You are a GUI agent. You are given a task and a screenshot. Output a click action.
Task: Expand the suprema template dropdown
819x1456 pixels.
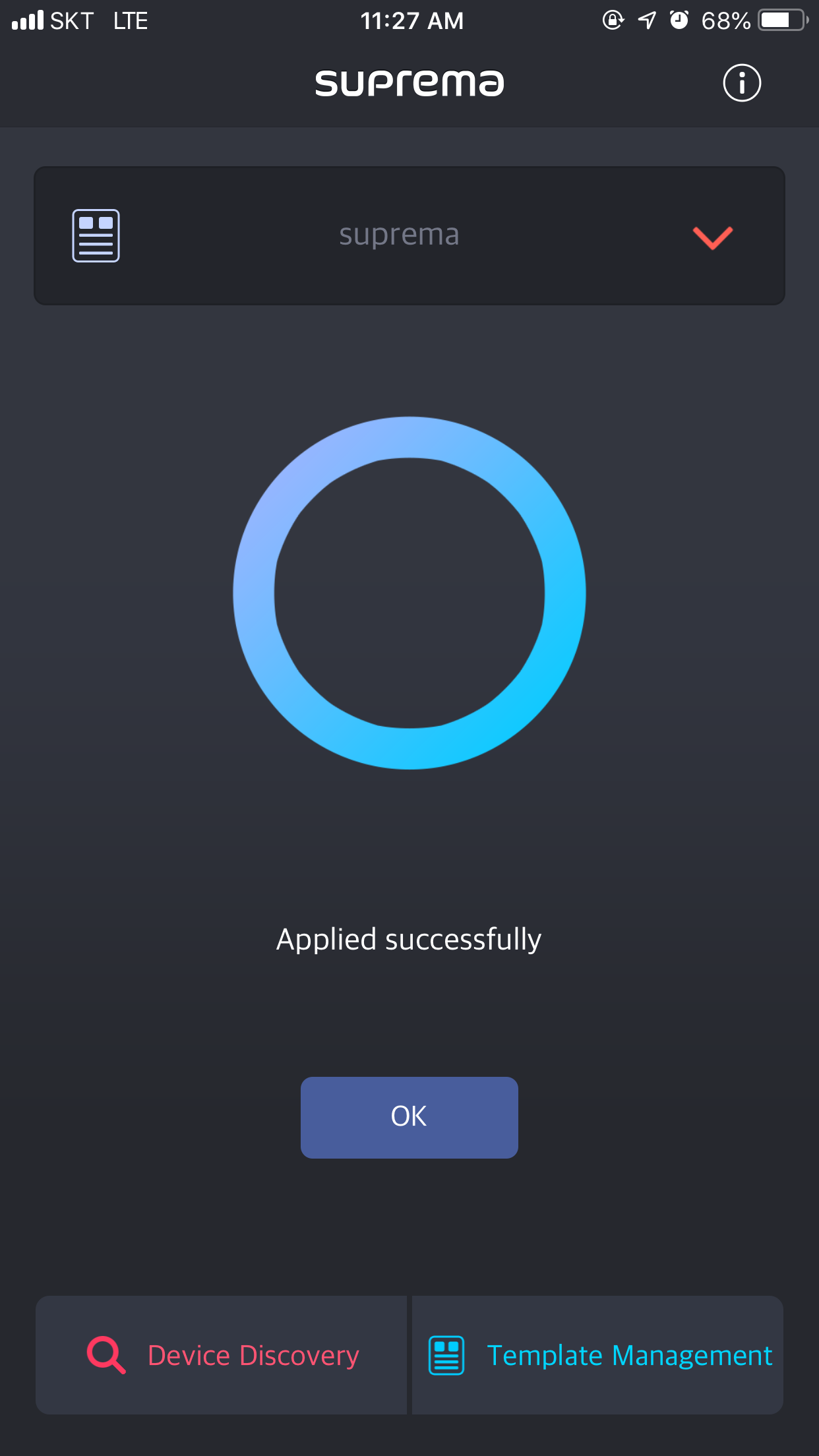point(712,237)
